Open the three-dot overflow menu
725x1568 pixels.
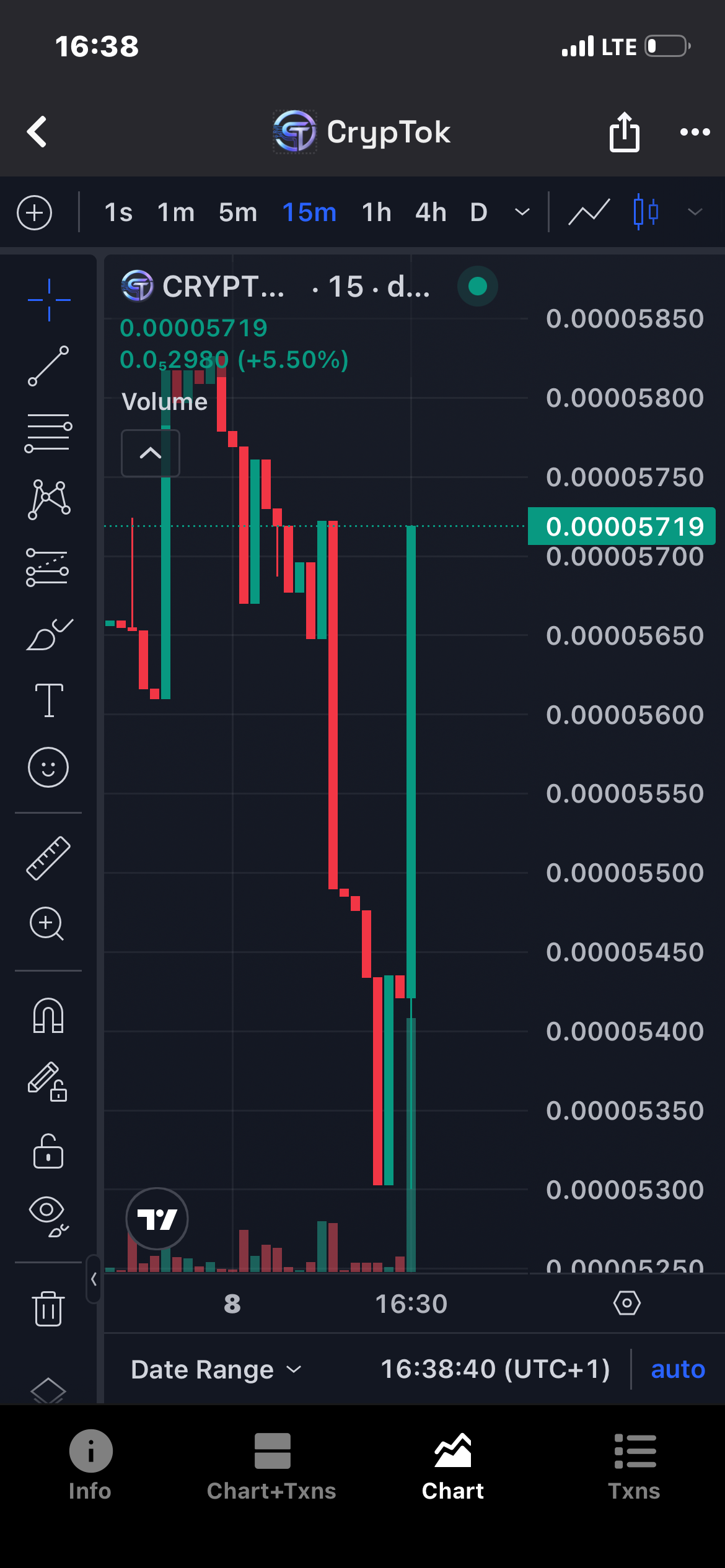pyautogui.click(x=695, y=132)
